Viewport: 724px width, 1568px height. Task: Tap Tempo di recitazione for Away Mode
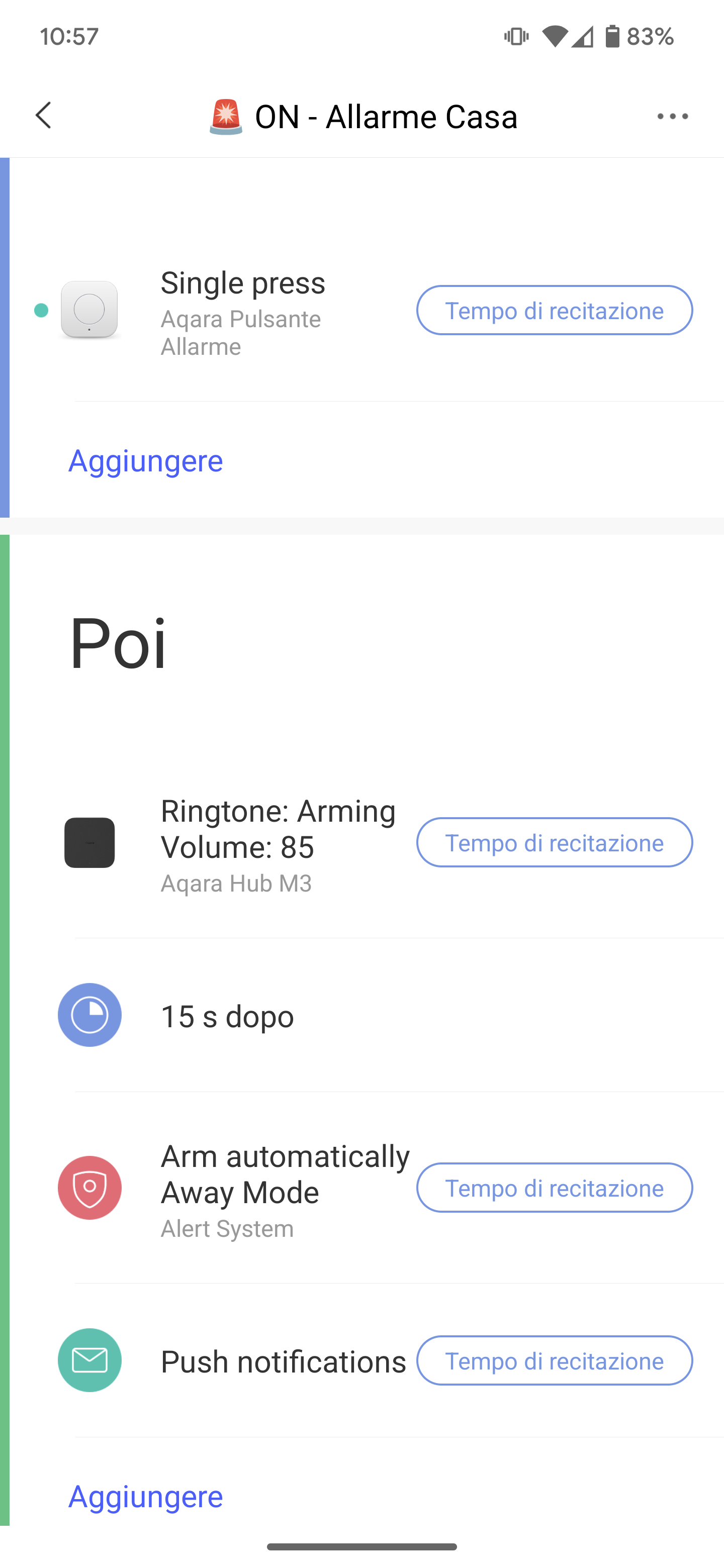554,1188
